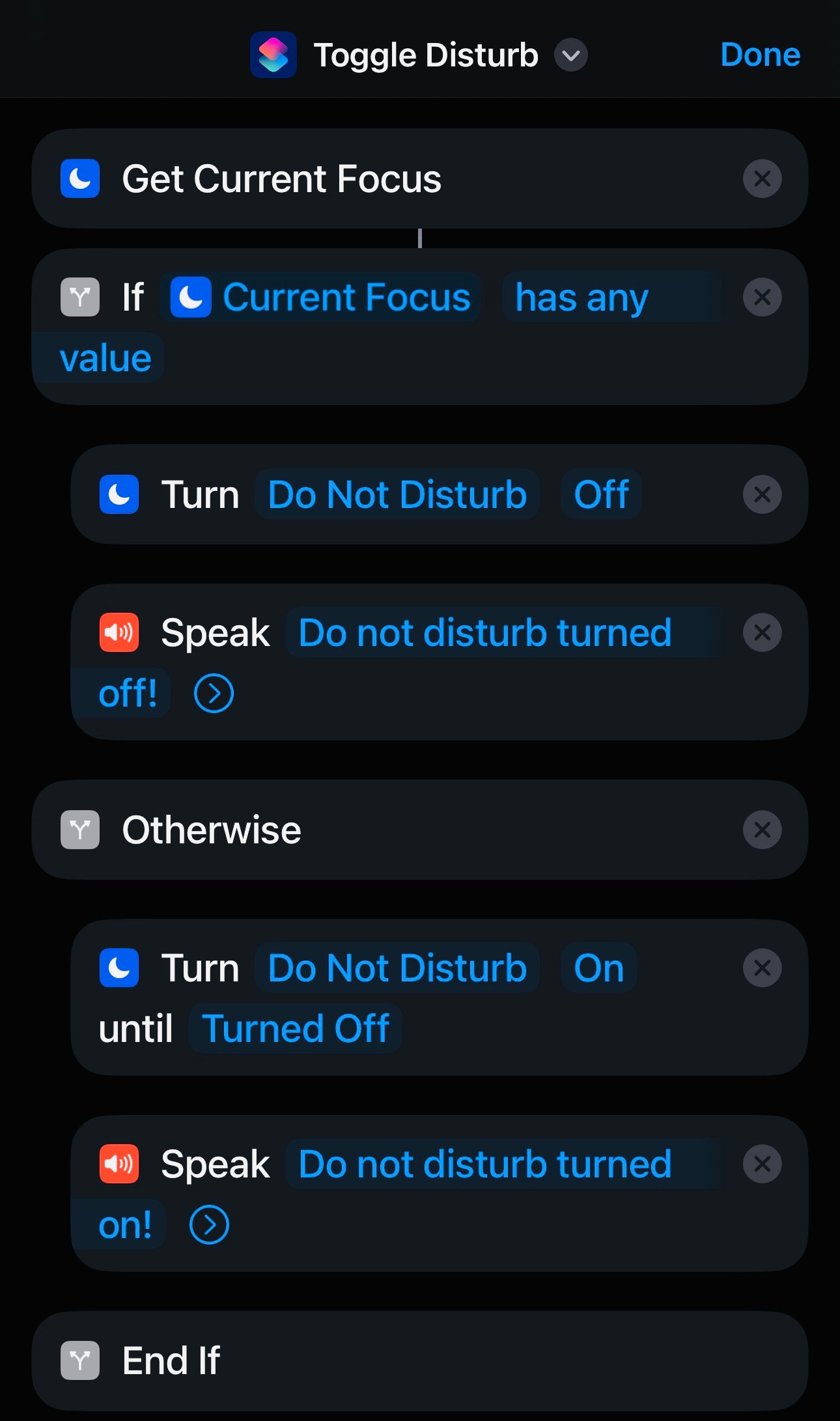Delete the 'turned off!' Speak action

[762, 632]
